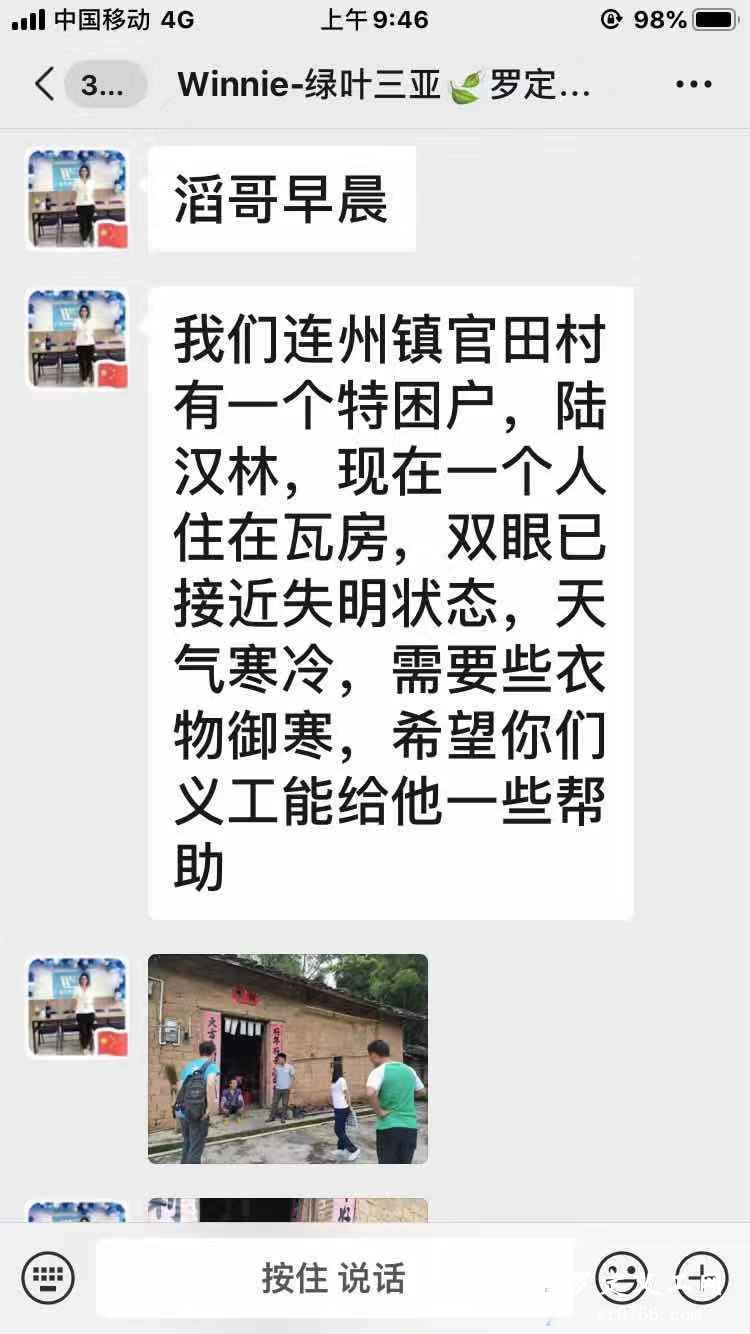
Task: View the photo of the brick house
Action: pos(288,1058)
